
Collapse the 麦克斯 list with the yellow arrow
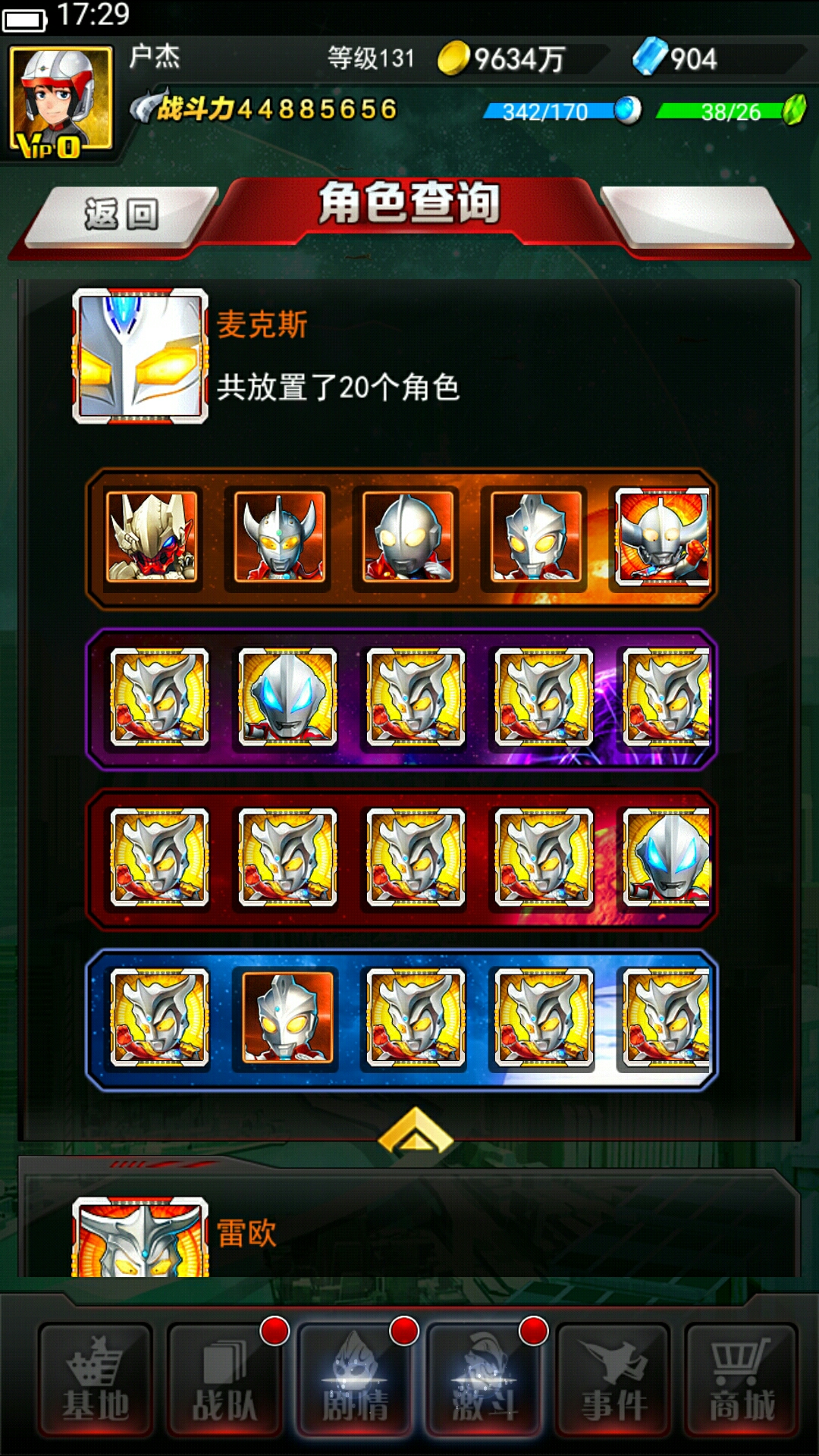(415, 1131)
